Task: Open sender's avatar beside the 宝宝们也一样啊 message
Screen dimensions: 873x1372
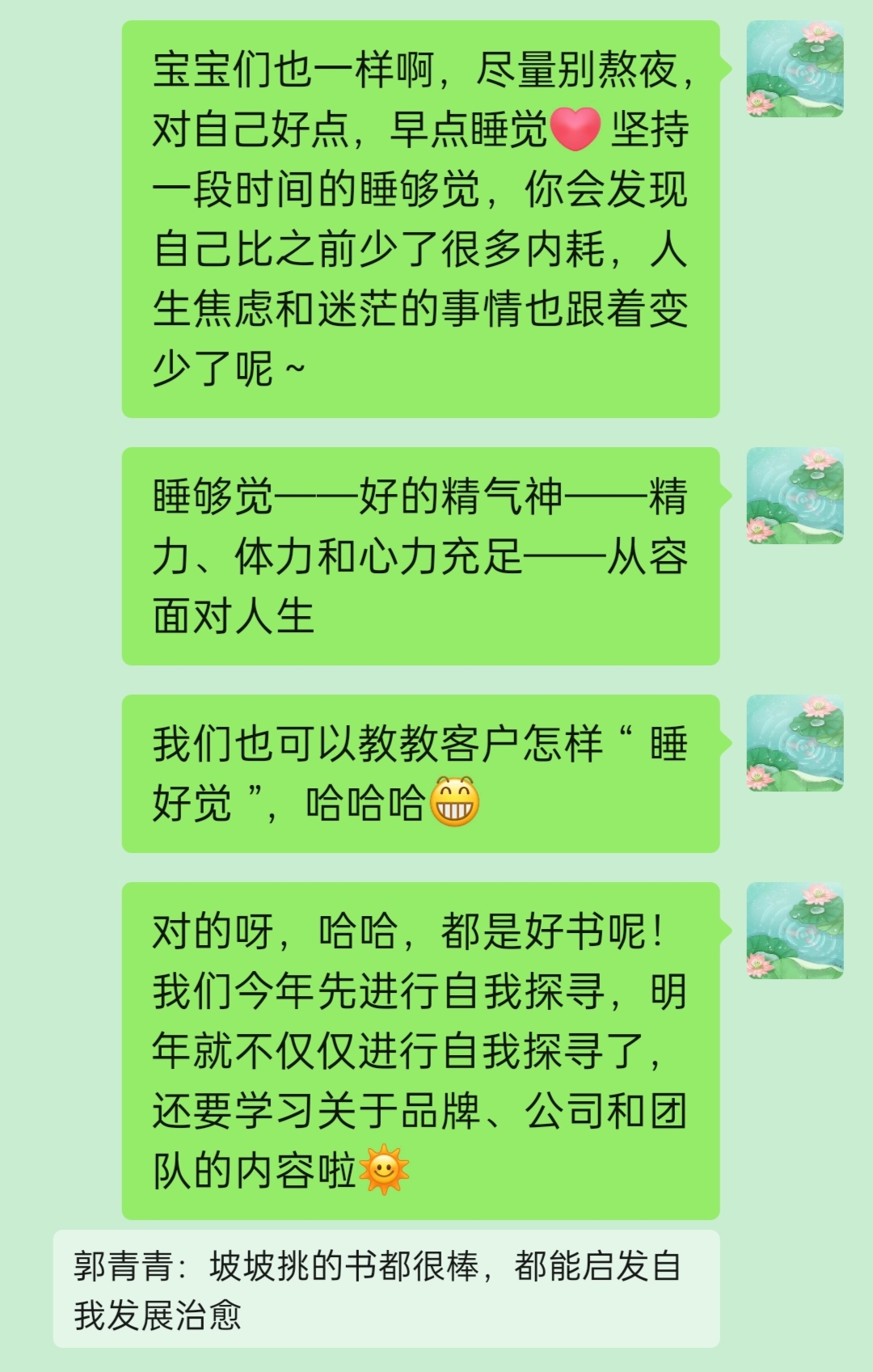Action: pyautogui.click(x=795, y=69)
